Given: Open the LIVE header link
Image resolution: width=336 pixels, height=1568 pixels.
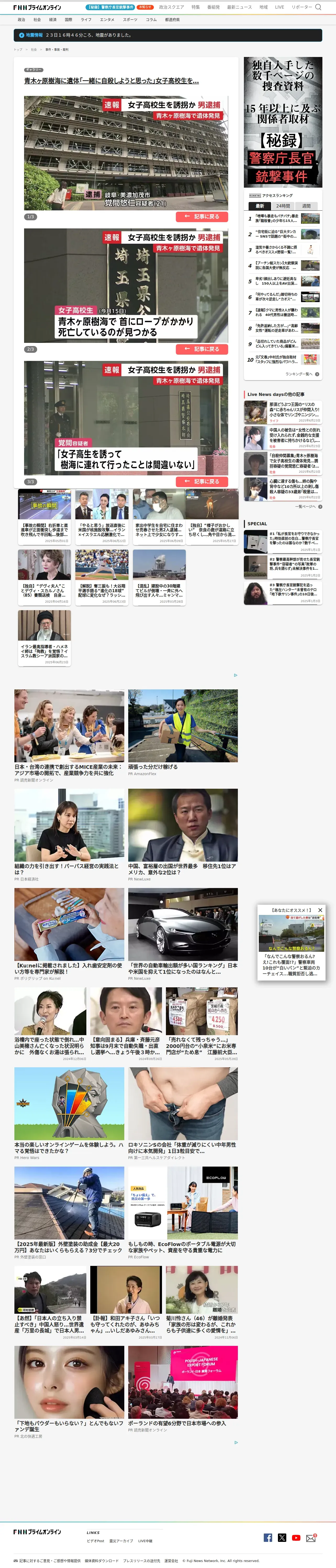Looking at the screenshot, I should coord(279,7).
